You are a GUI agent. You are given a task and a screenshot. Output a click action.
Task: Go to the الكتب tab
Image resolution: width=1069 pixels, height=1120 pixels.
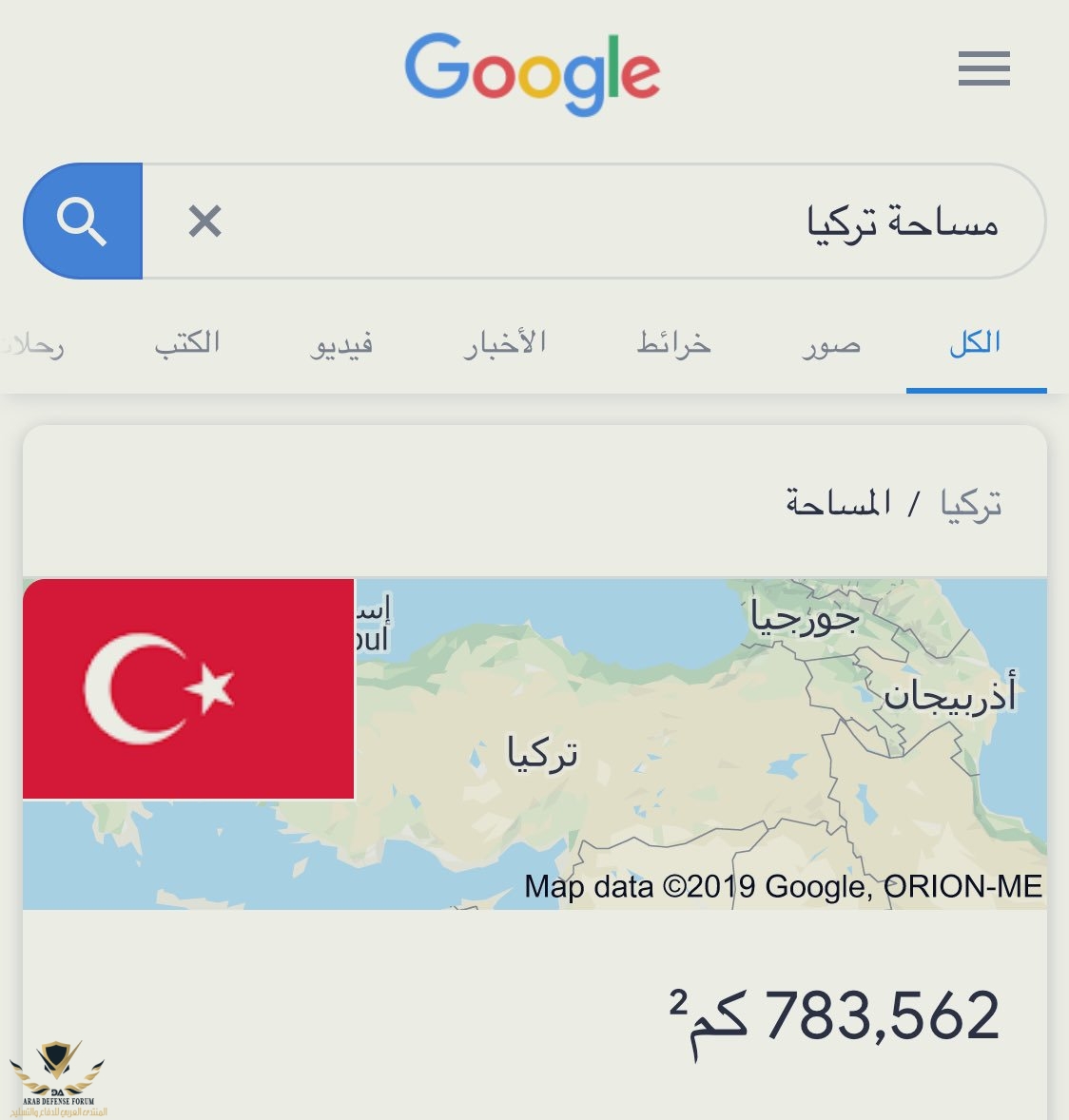pyautogui.click(x=187, y=343)
